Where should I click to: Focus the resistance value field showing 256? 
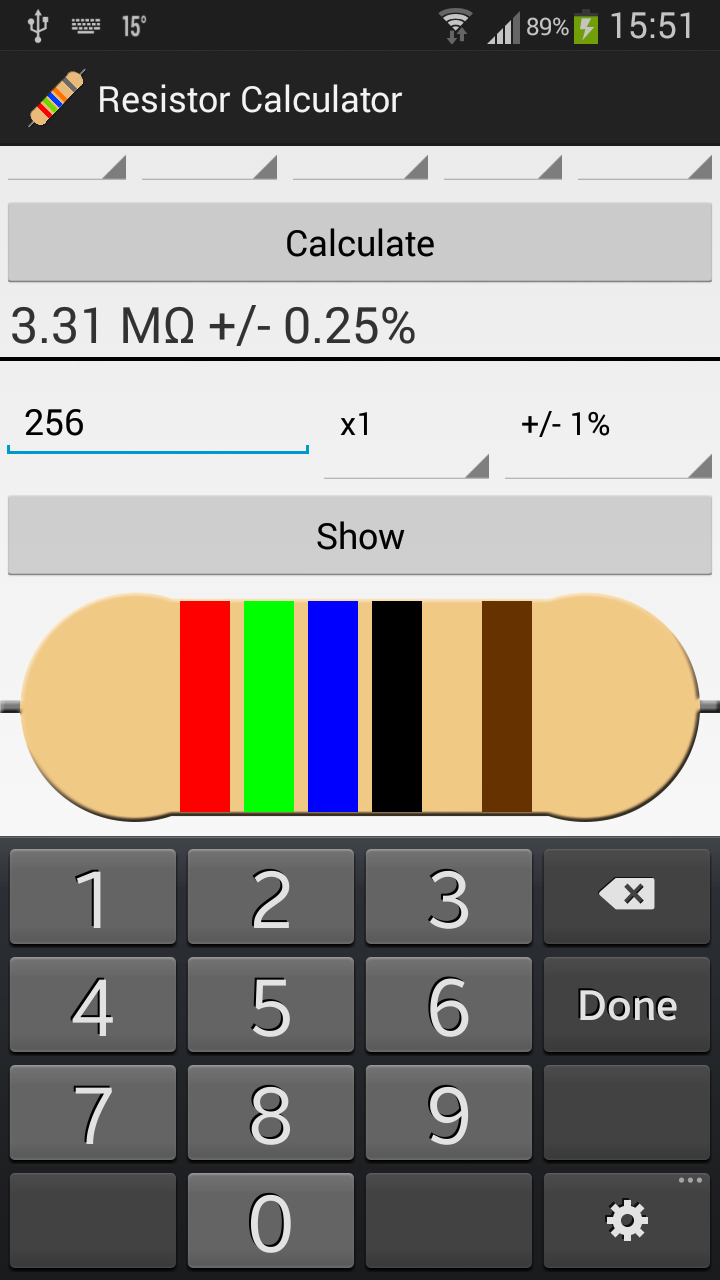click(x=158, y=424)
